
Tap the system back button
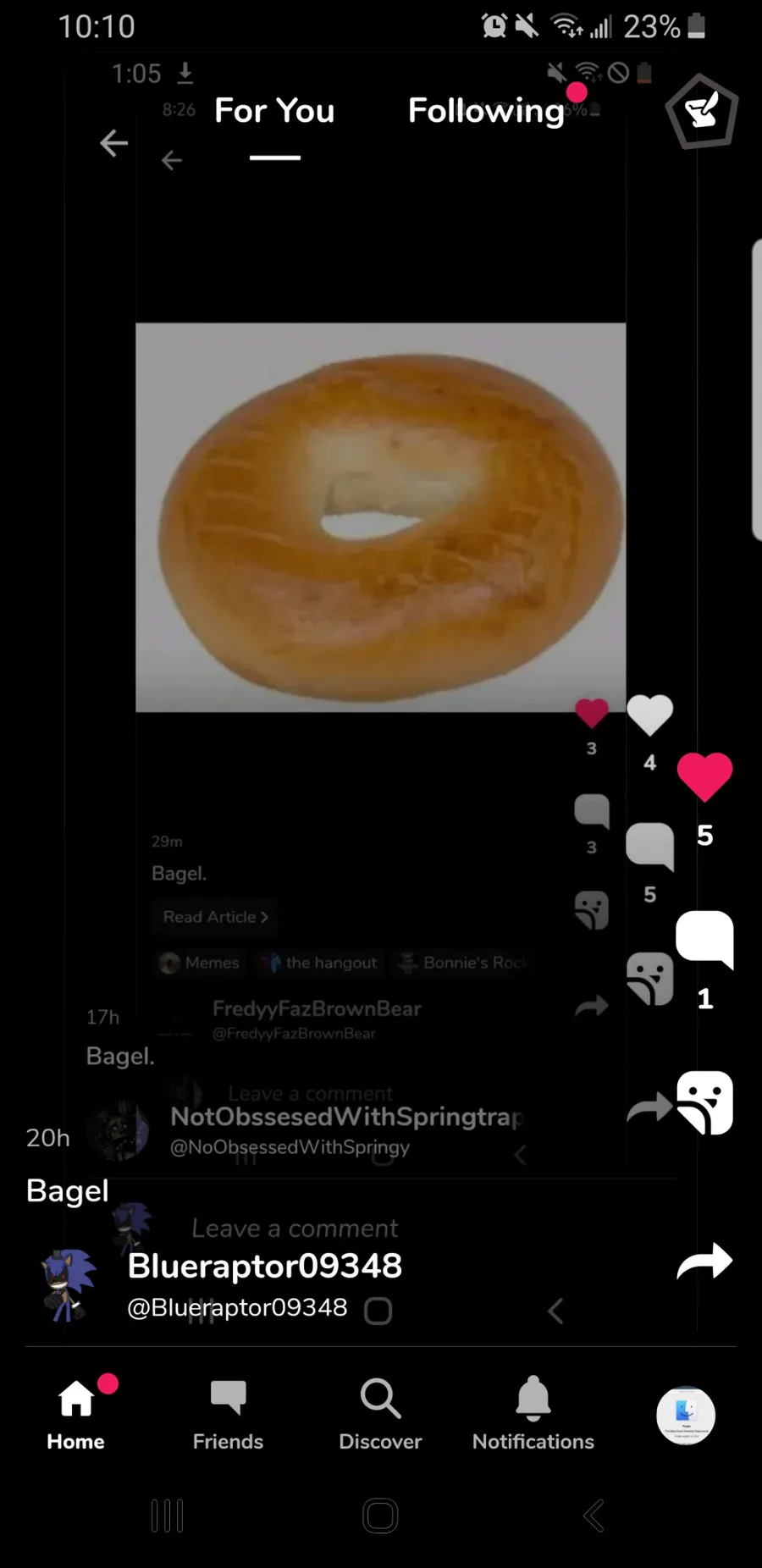pyautogui.click(x=594, y=1516)
